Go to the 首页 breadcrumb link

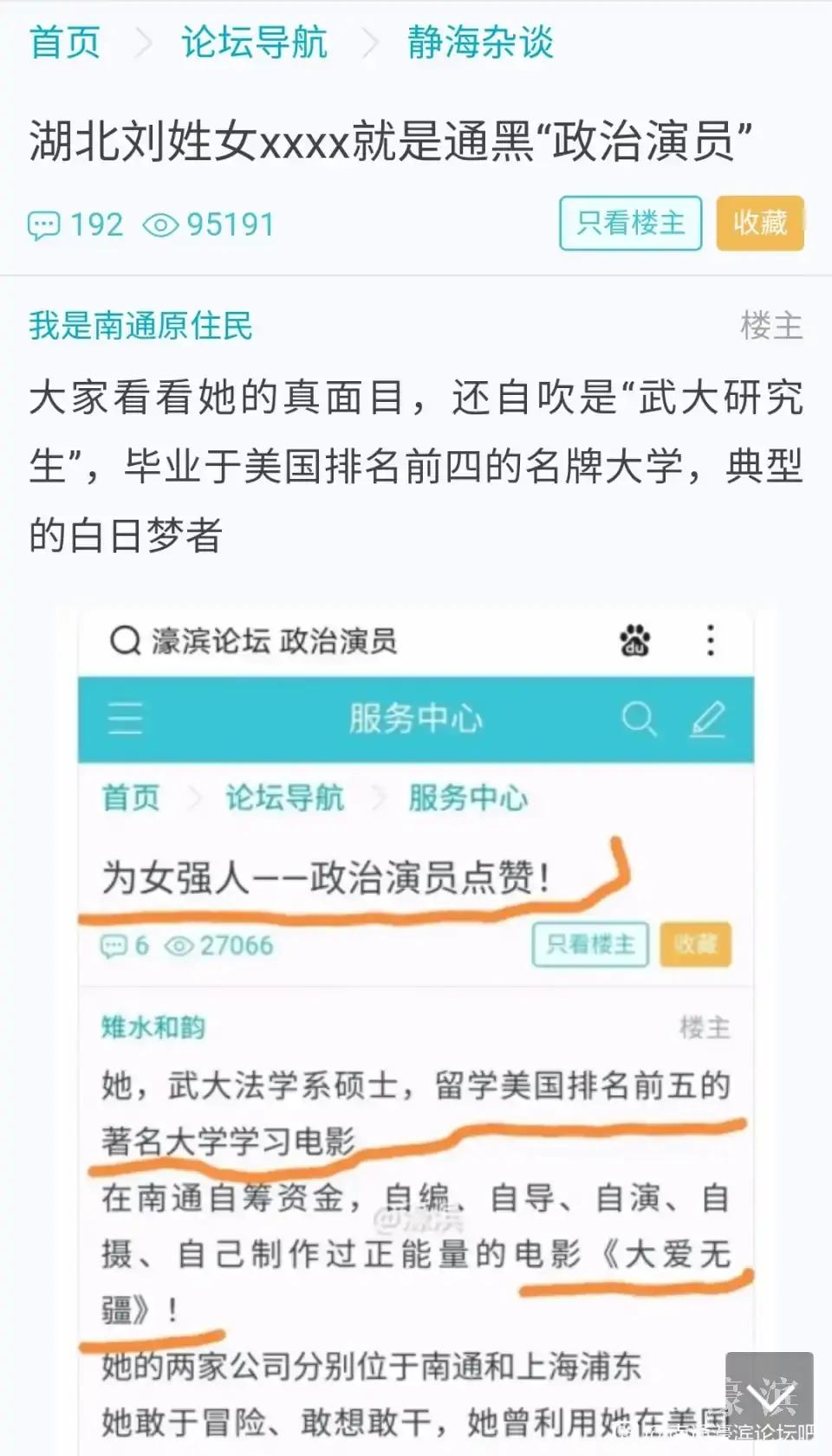click(x=65, y=42)
